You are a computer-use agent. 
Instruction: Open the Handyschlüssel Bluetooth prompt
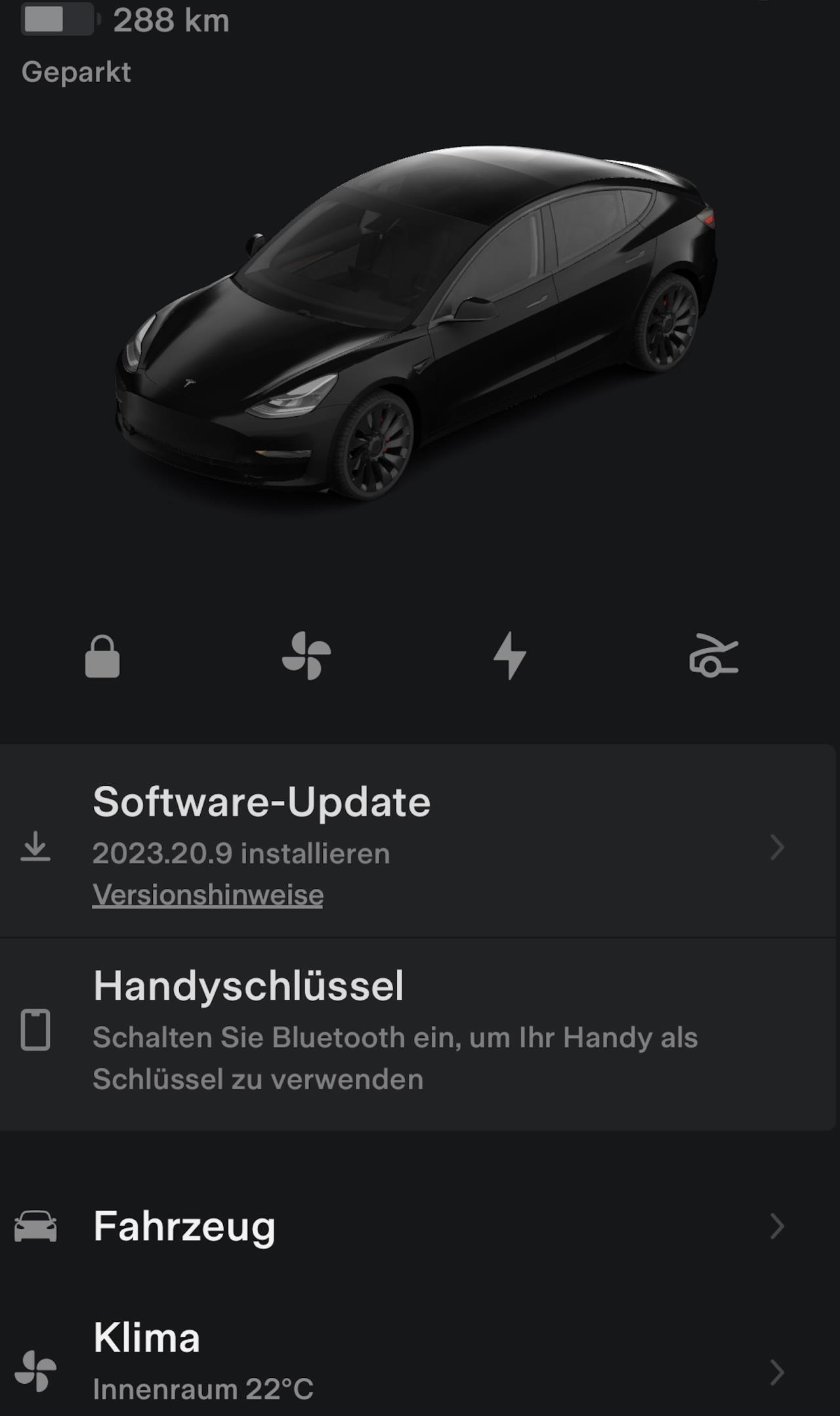point(417,1035)
